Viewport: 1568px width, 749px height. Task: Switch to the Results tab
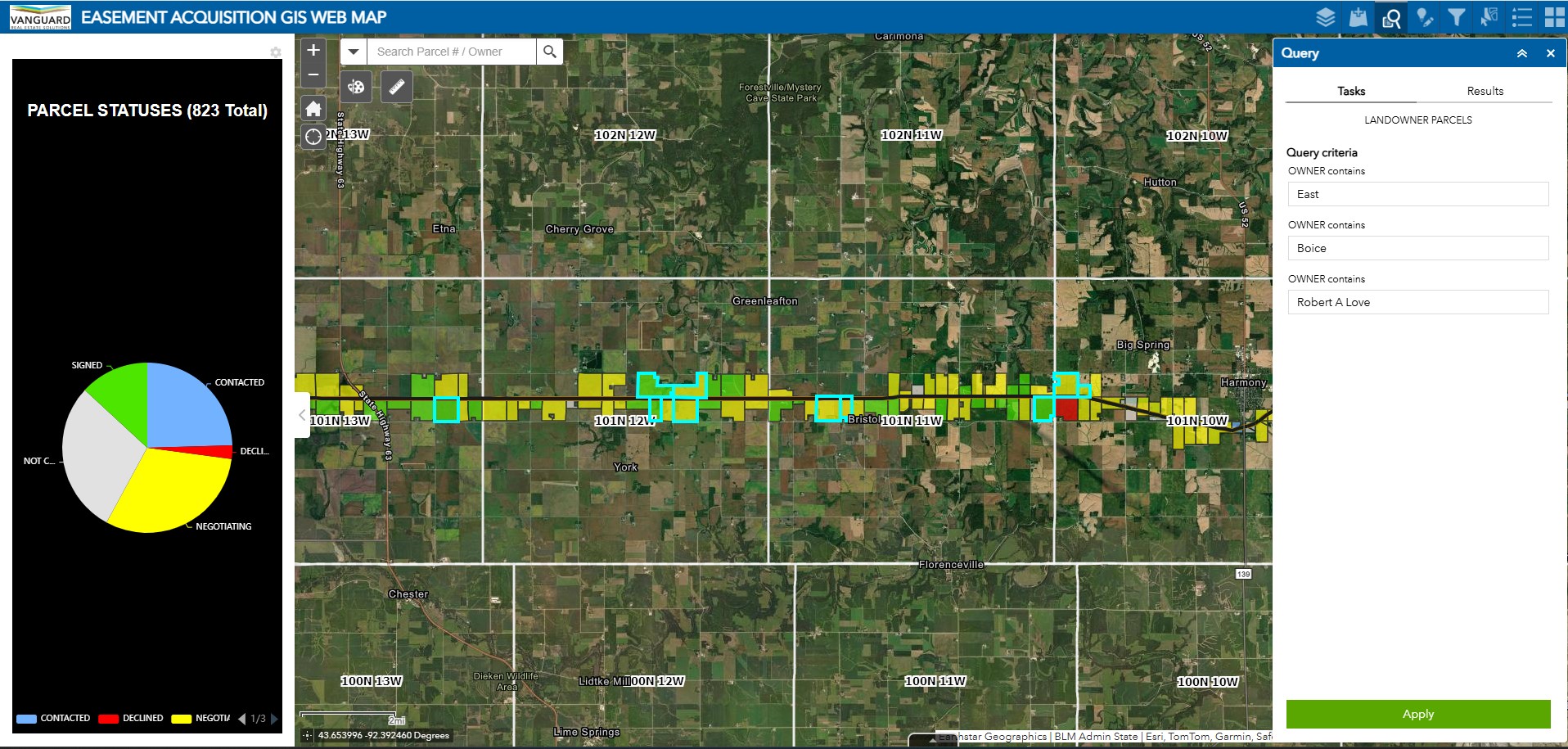[1485, 91]
